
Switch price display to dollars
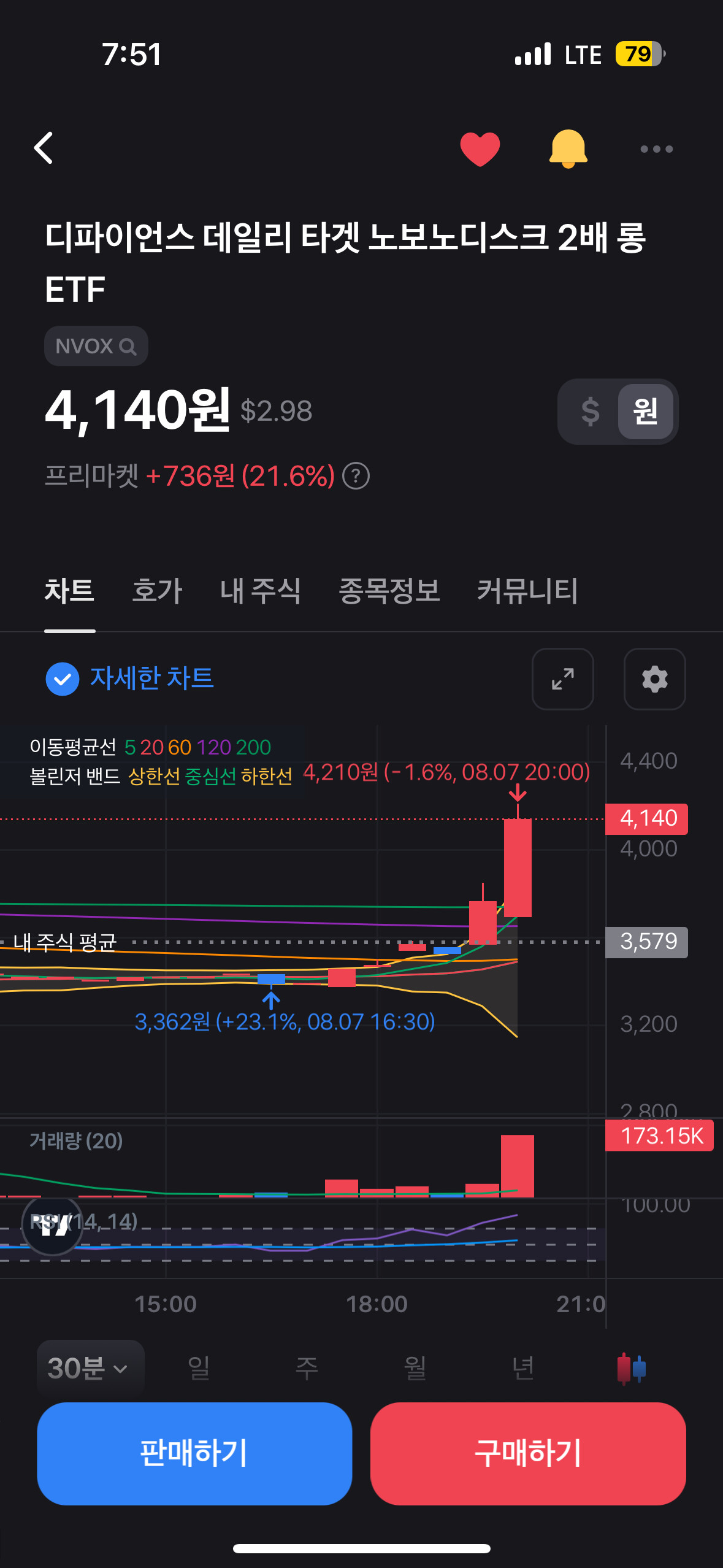point(590,412)
